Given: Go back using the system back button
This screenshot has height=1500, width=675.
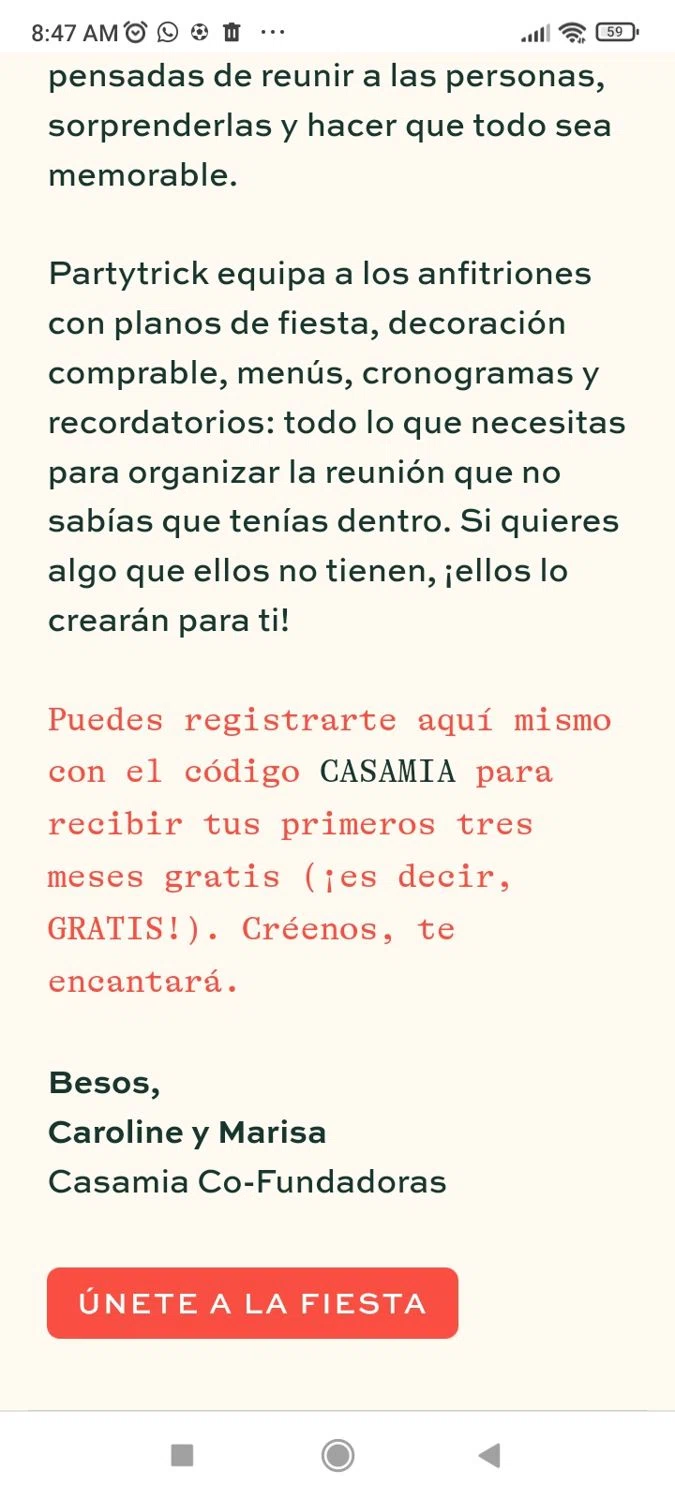Looking at the screenshot, I should coord(489,1455).
